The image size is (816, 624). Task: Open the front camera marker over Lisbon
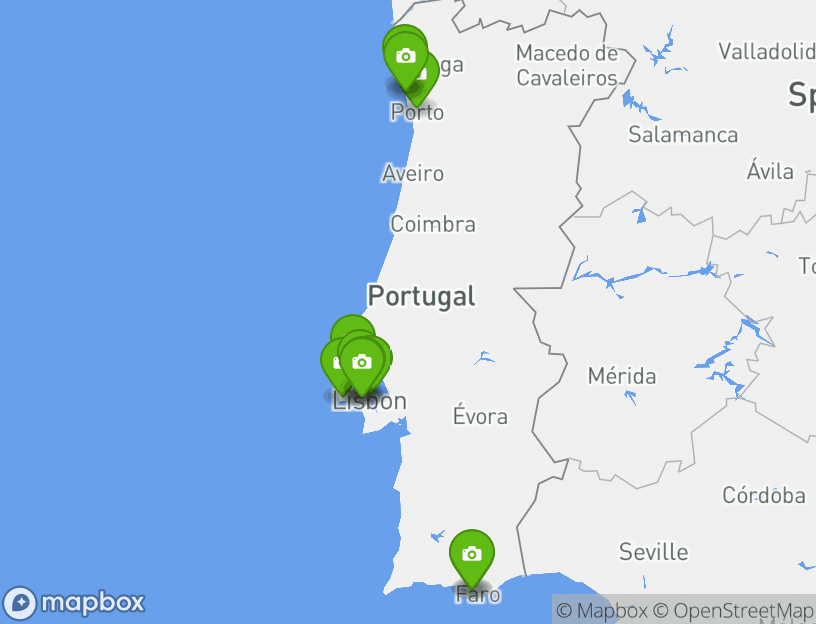(361, 362)
